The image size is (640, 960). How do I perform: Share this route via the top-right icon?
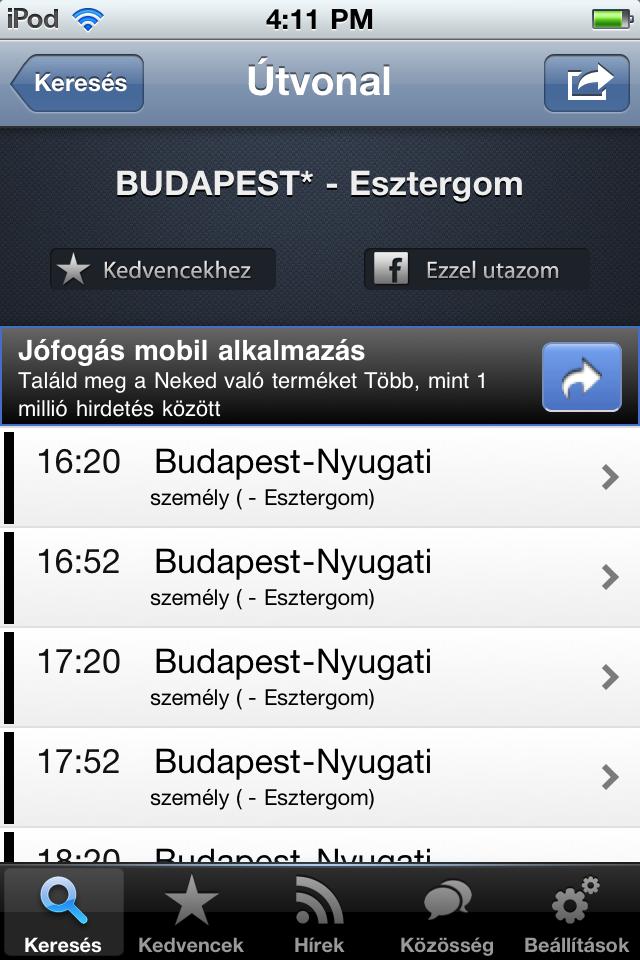(x=586, y=83)
